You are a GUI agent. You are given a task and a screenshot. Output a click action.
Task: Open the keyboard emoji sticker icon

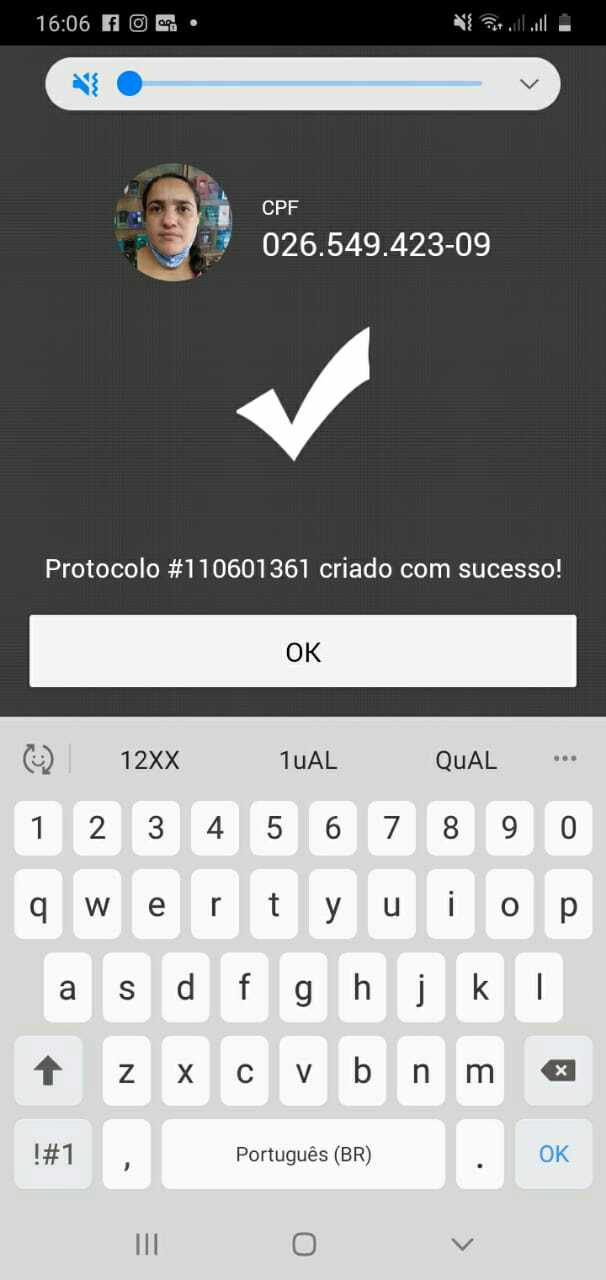click(x=38, y=759)
